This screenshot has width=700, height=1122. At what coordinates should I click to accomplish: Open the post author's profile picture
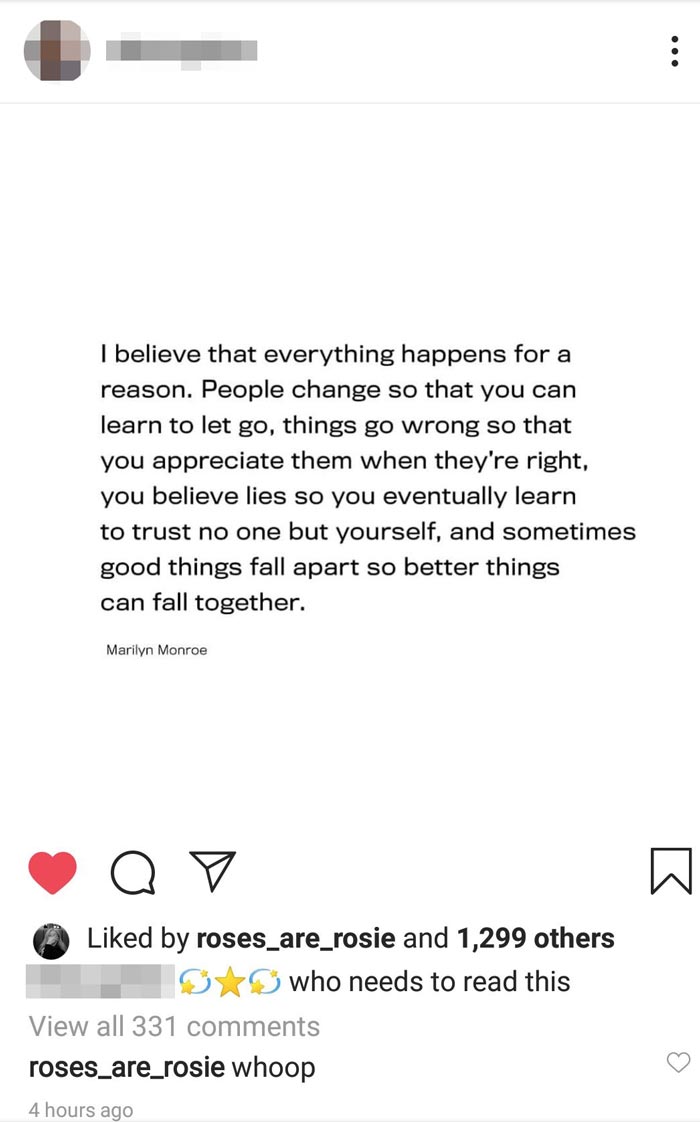57,51
